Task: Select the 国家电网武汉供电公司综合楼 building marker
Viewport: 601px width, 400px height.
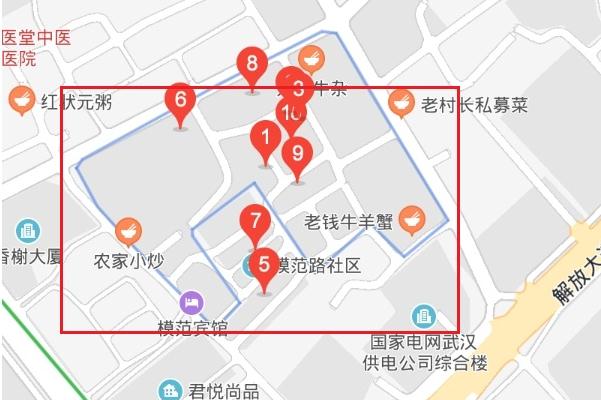Action: pos(425,317)
